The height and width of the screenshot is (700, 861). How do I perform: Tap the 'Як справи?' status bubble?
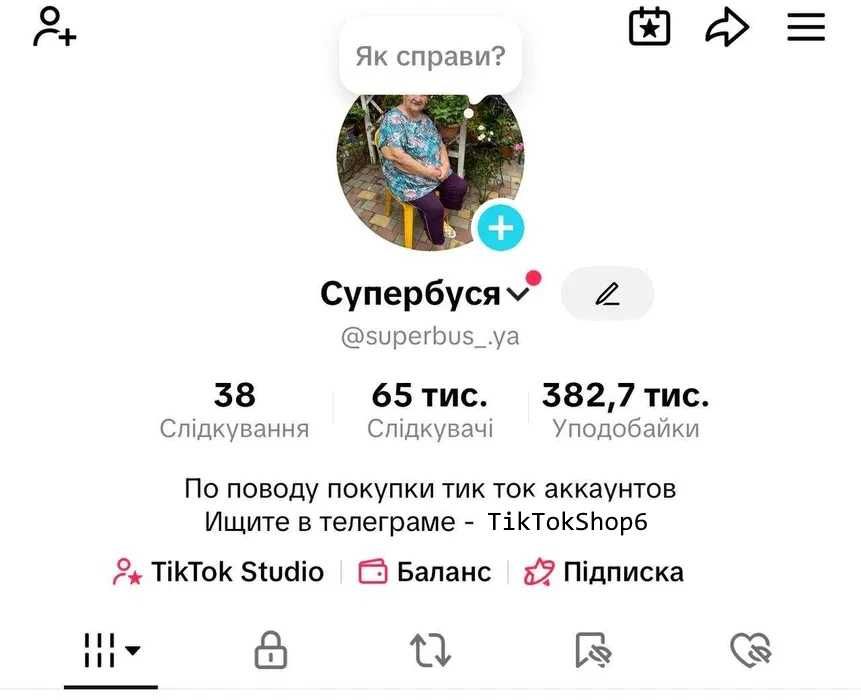click(430, 56)
